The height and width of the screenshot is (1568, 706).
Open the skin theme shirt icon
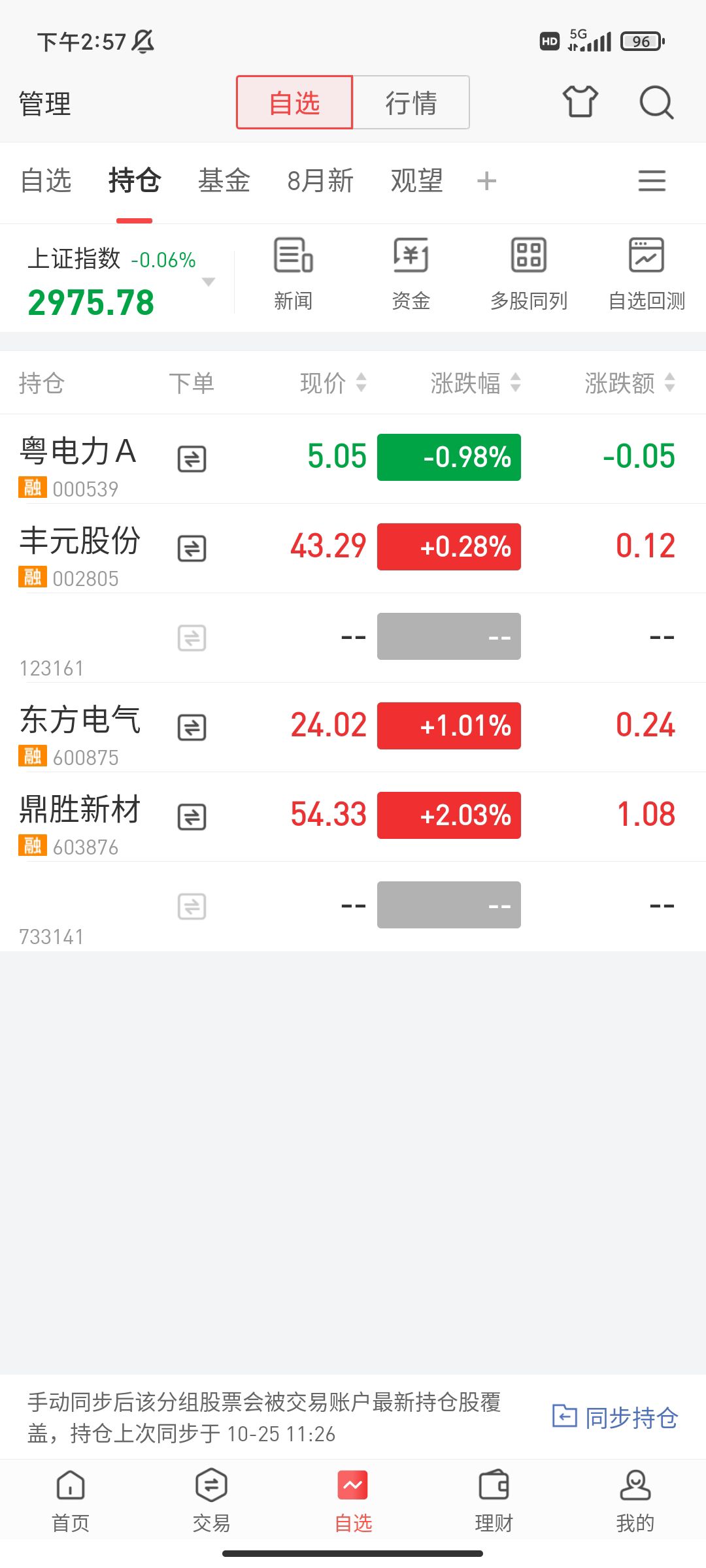click(580, 102)
